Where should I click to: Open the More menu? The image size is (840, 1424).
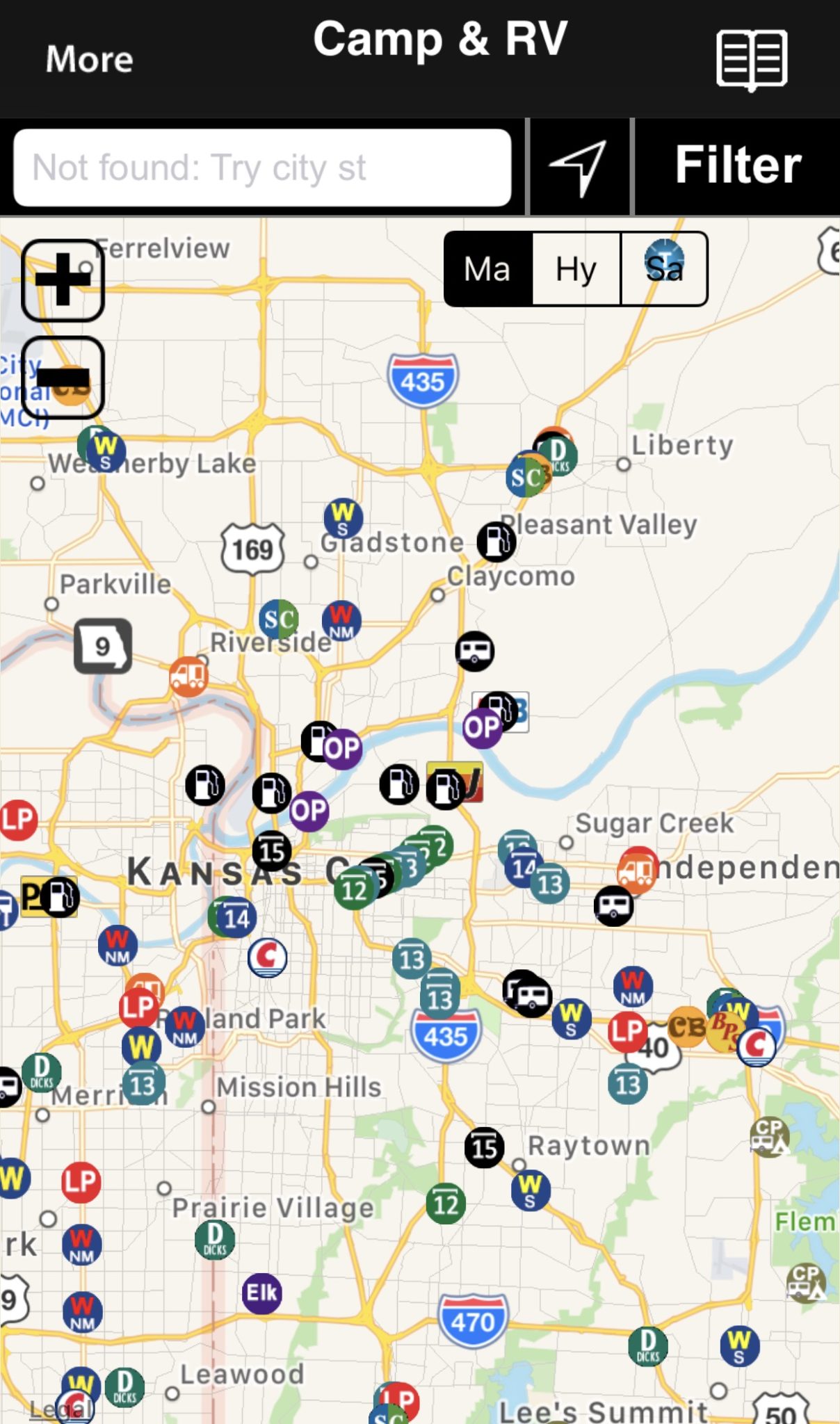coord(88,60)
